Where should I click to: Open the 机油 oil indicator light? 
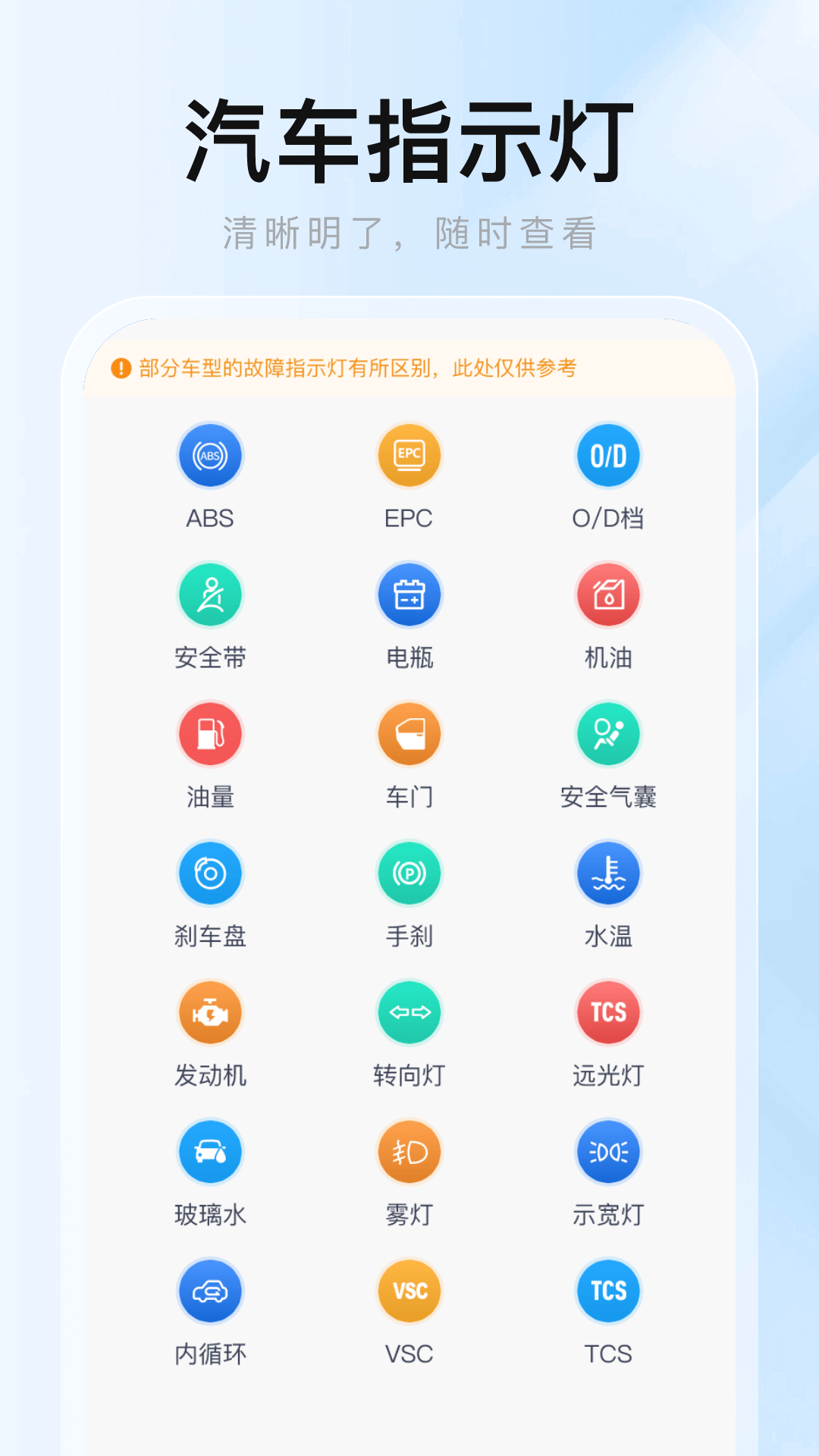(x=608, y=595)
